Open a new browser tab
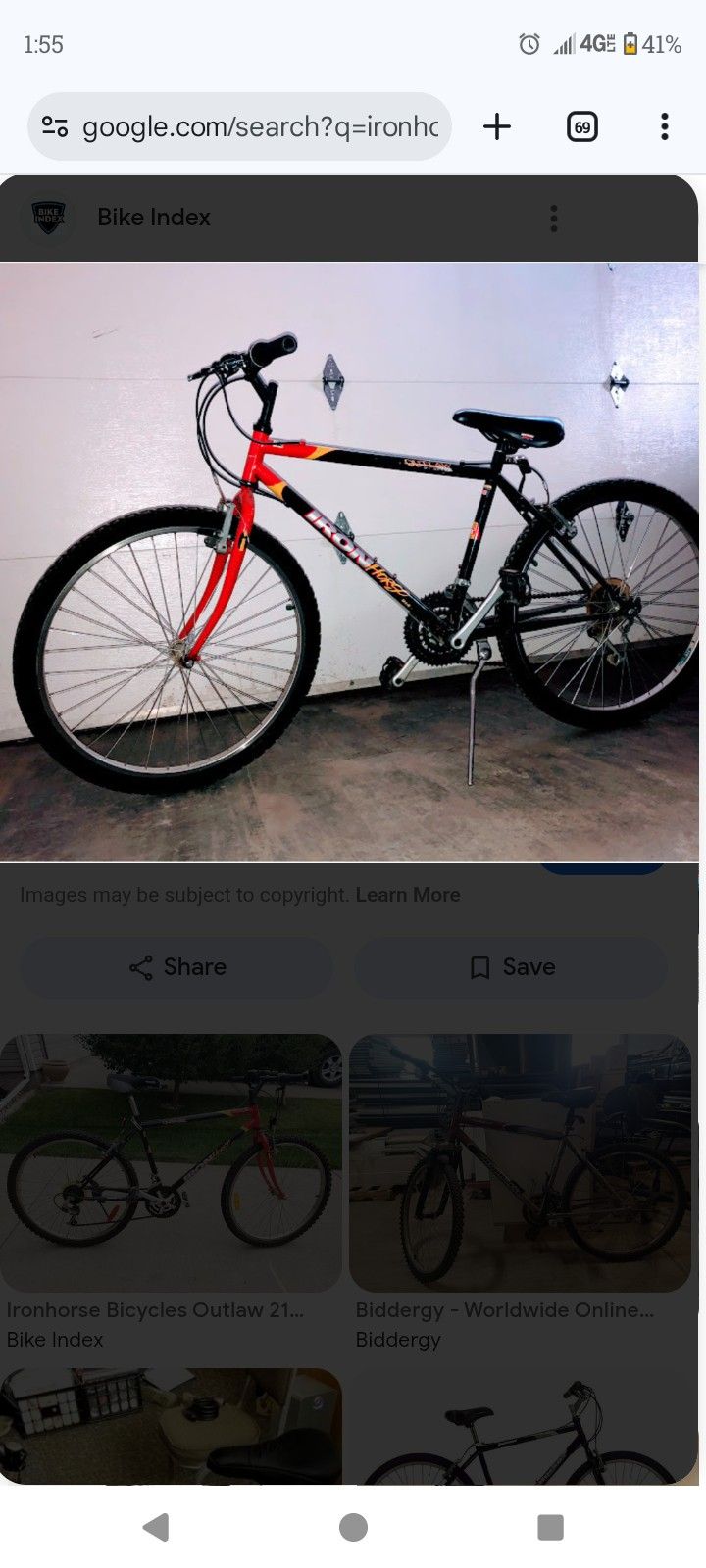The width and height of the screenshot is (706, 1568). (x=497, y=126)
